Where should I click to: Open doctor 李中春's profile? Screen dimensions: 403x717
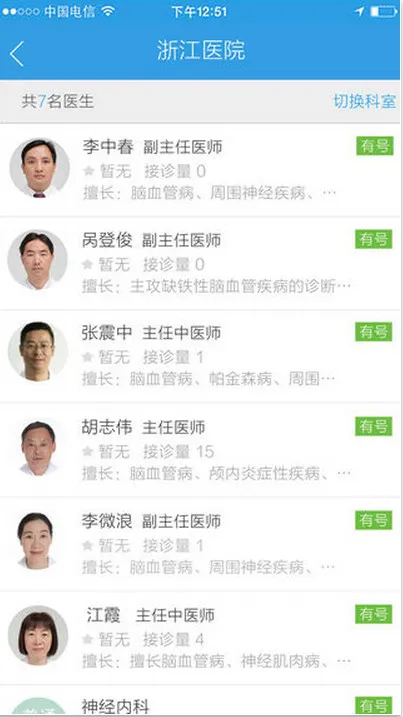coord(200,170)
